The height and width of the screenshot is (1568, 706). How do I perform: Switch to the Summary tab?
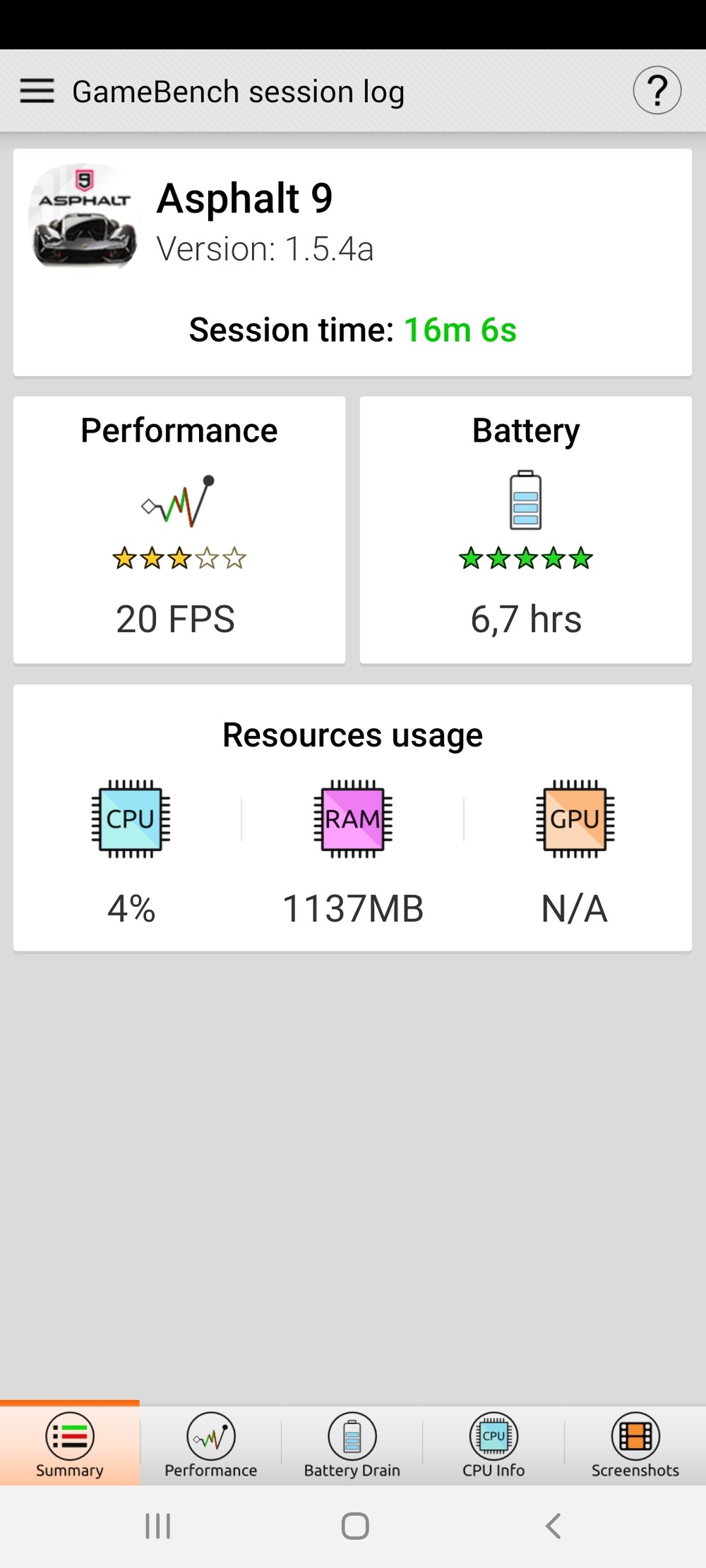click(70, 1445)
